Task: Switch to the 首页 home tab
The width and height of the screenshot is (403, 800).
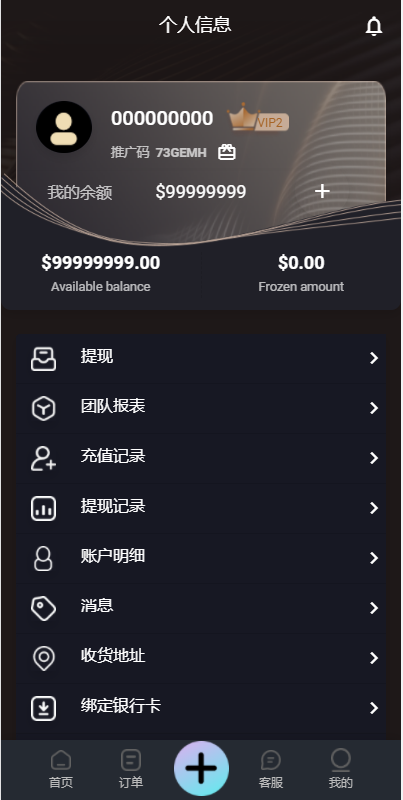Action: click(x=61, y=769)
